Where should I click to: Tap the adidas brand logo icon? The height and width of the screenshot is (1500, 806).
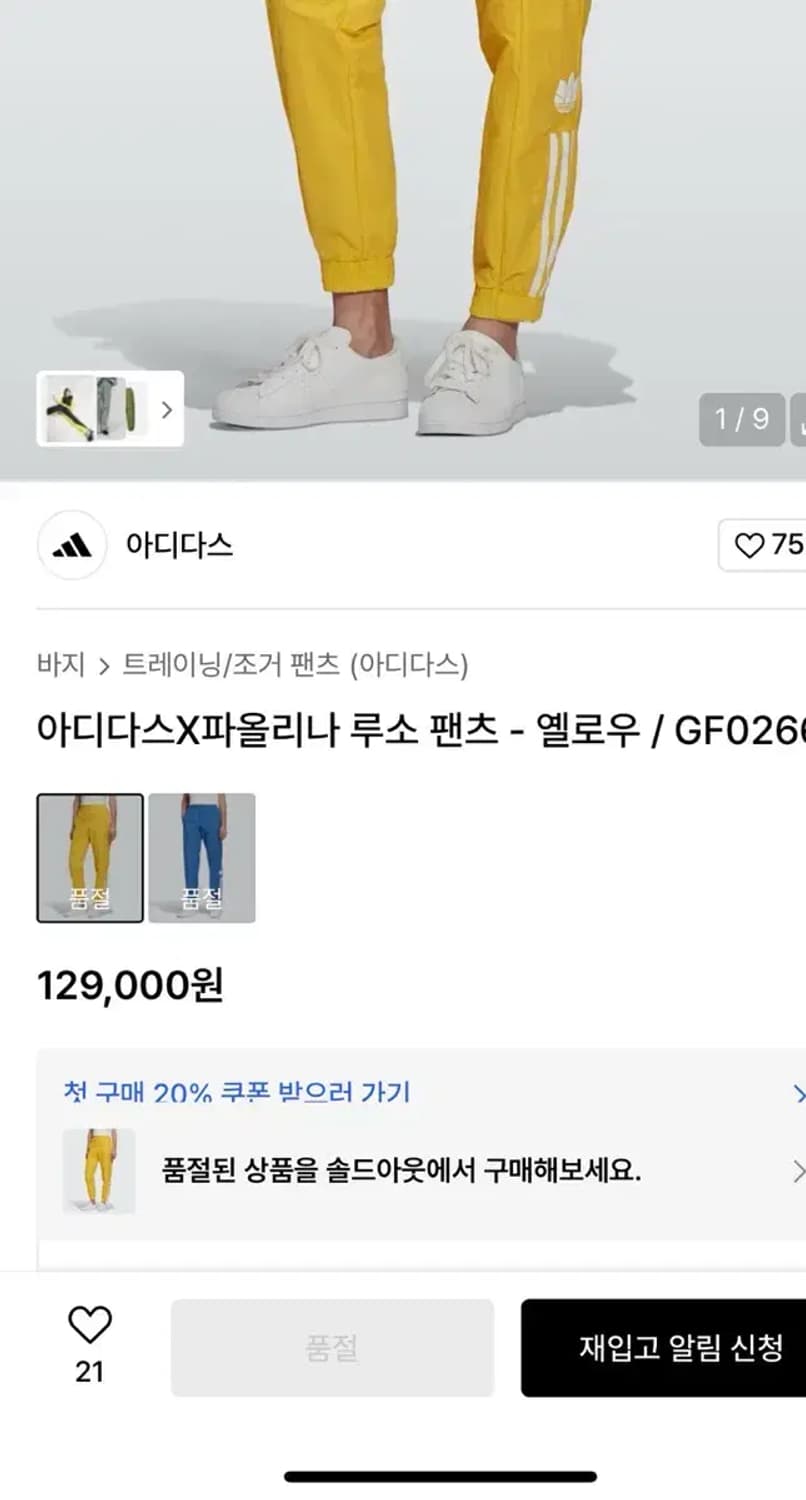point(71,546)
